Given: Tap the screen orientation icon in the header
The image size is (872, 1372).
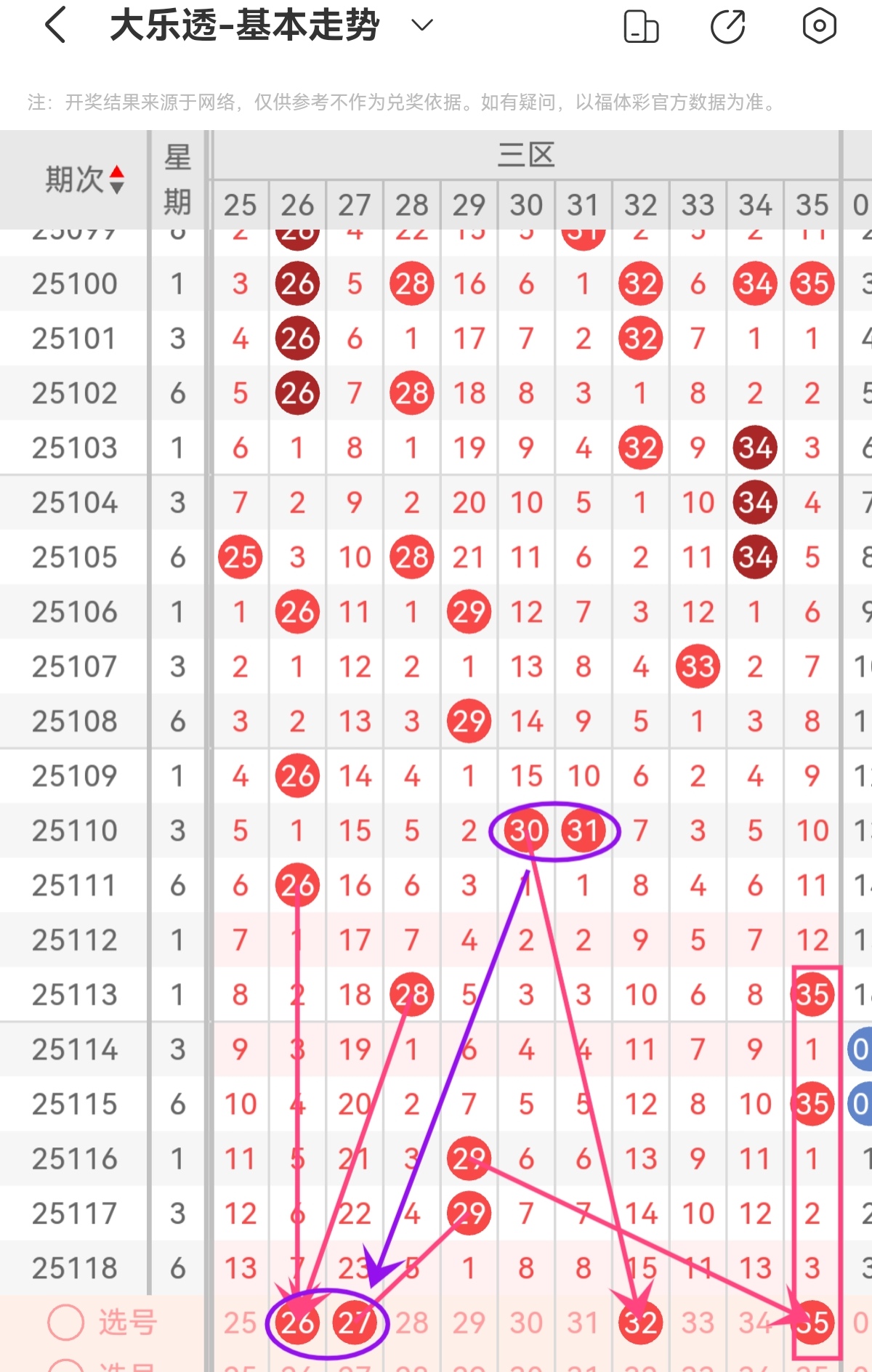Looking at the screenshot, I should [x=641, y=27].
